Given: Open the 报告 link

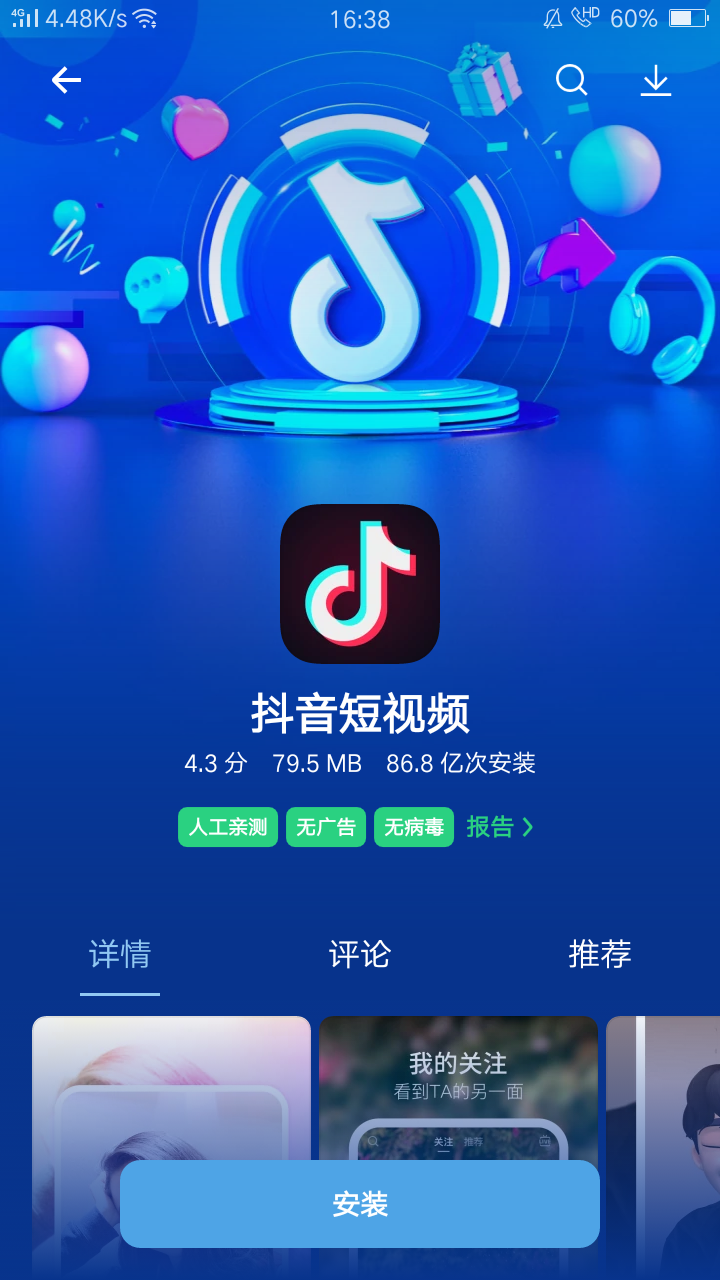Looking at the screenshot, I should tap(500, 827).
